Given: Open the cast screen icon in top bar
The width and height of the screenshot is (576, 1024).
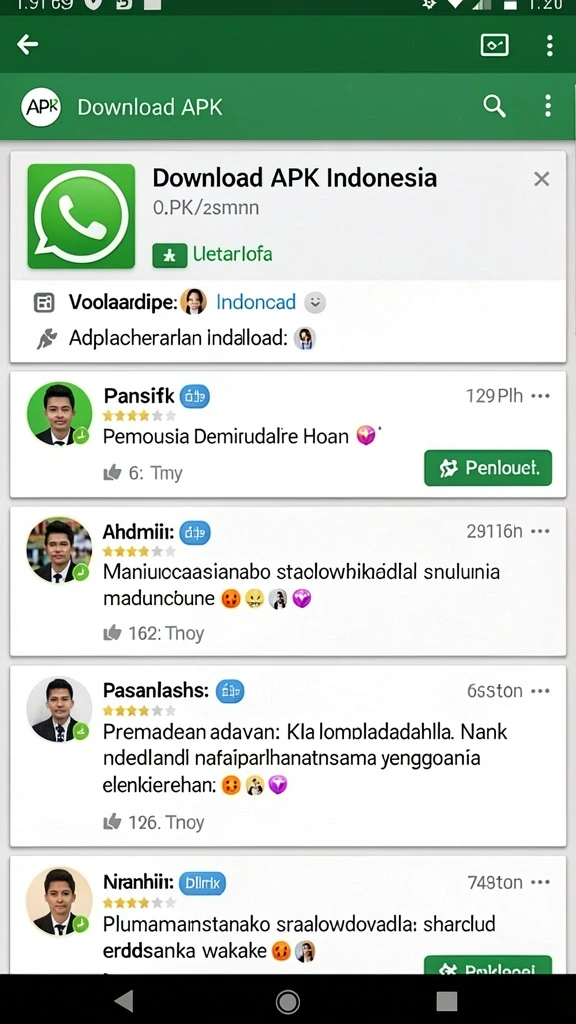Looking at the screenshot, I should pyautogui.click(x=494, y=45).
